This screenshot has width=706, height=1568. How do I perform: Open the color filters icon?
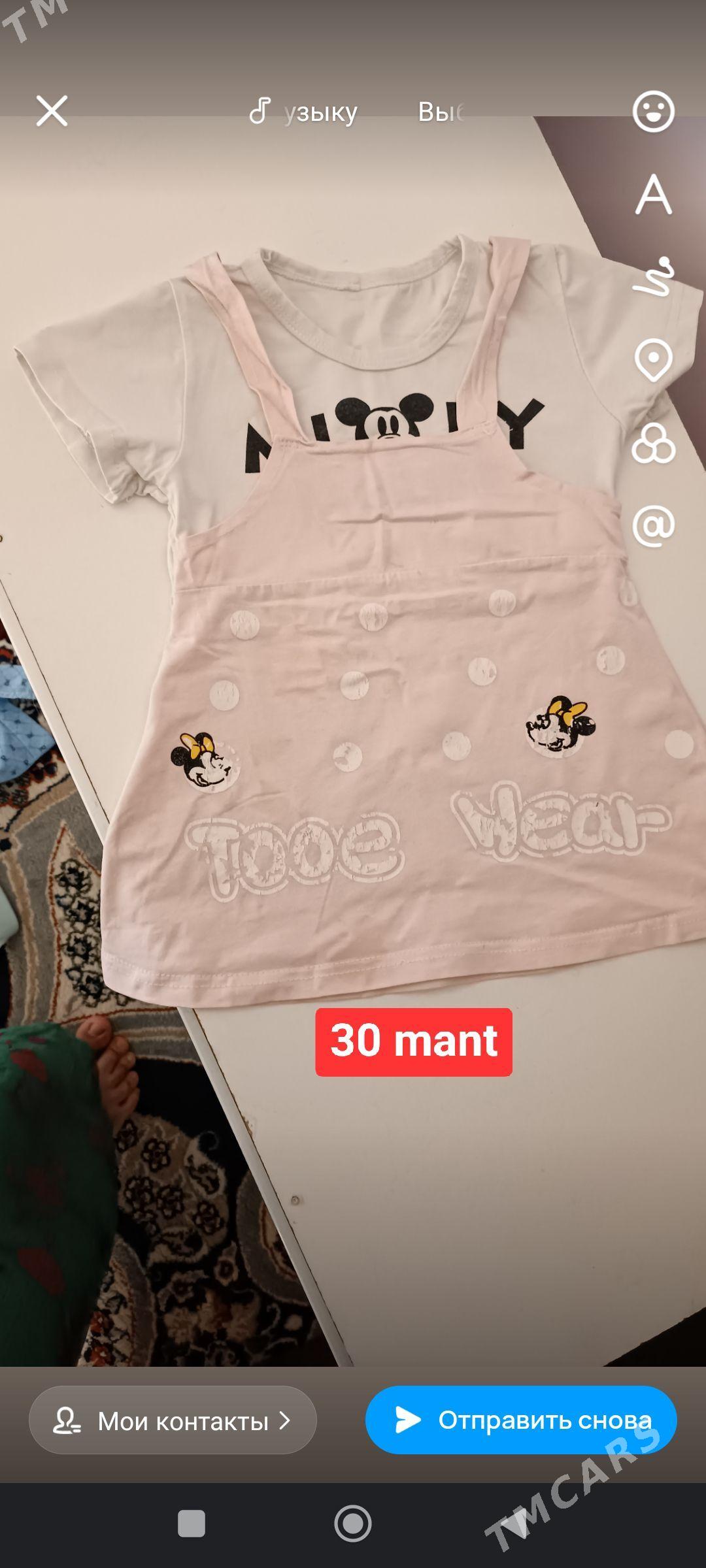point(653,444)
